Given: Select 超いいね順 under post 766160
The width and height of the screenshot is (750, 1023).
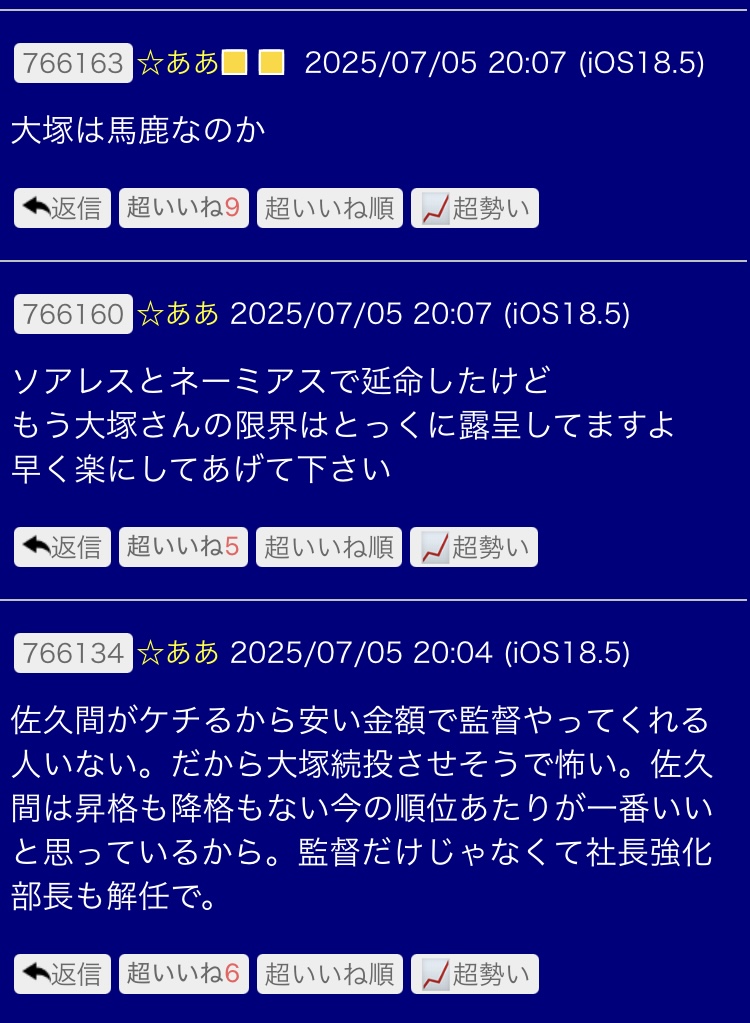Looking at the screenshot, I should click(329, 547).
